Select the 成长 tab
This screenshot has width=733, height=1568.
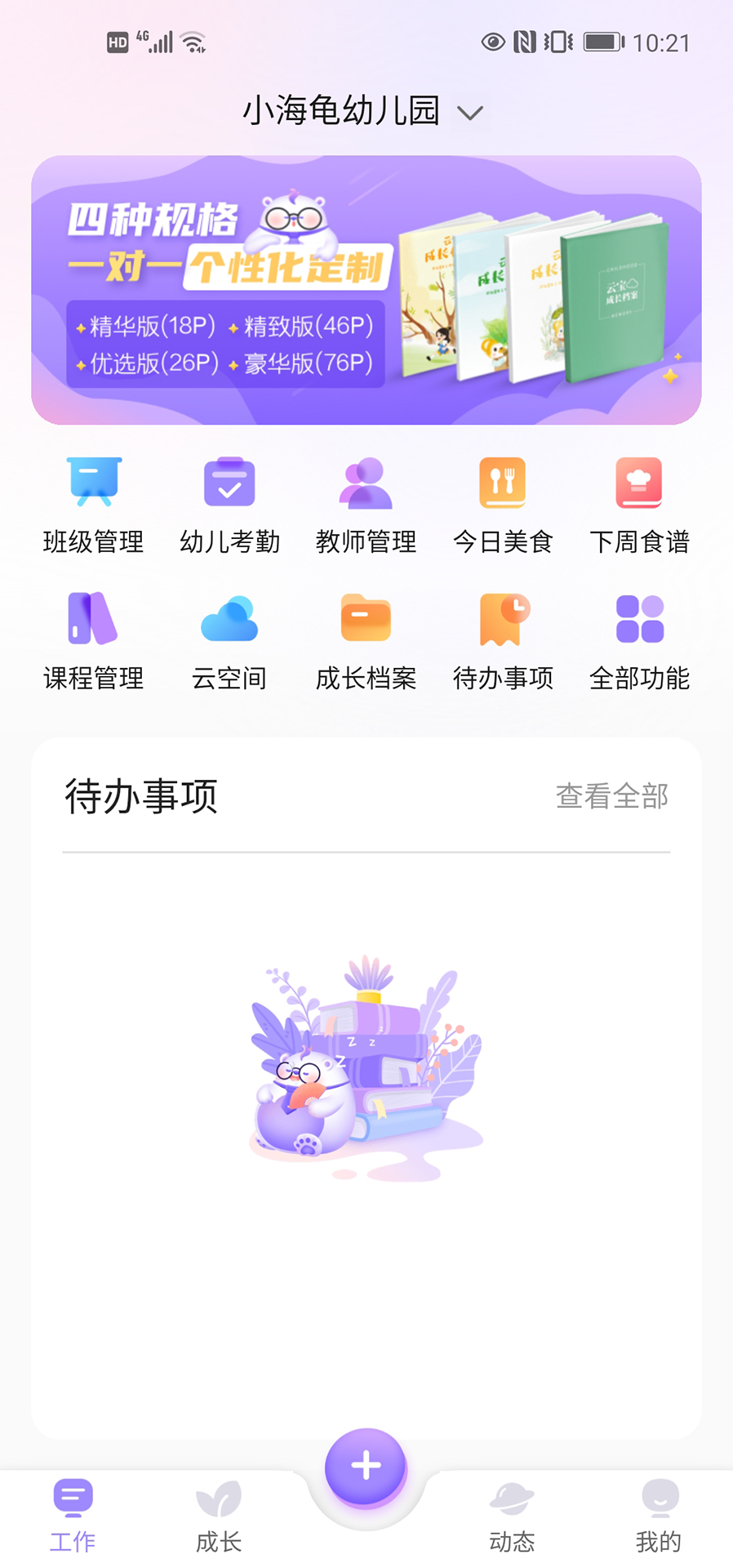pyautogui.click(x=218, y=1515)
